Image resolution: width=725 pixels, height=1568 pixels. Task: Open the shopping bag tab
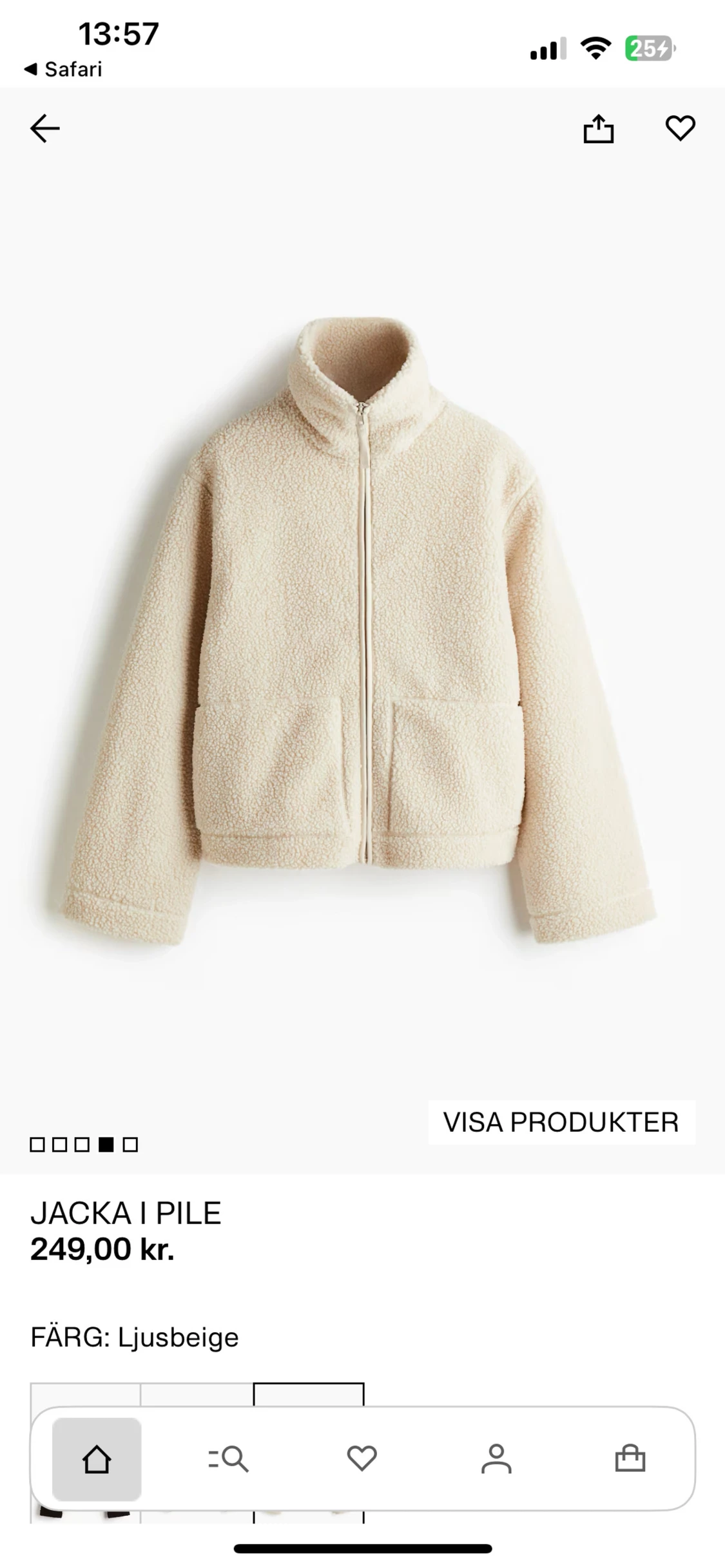[x=630, y=1458]
